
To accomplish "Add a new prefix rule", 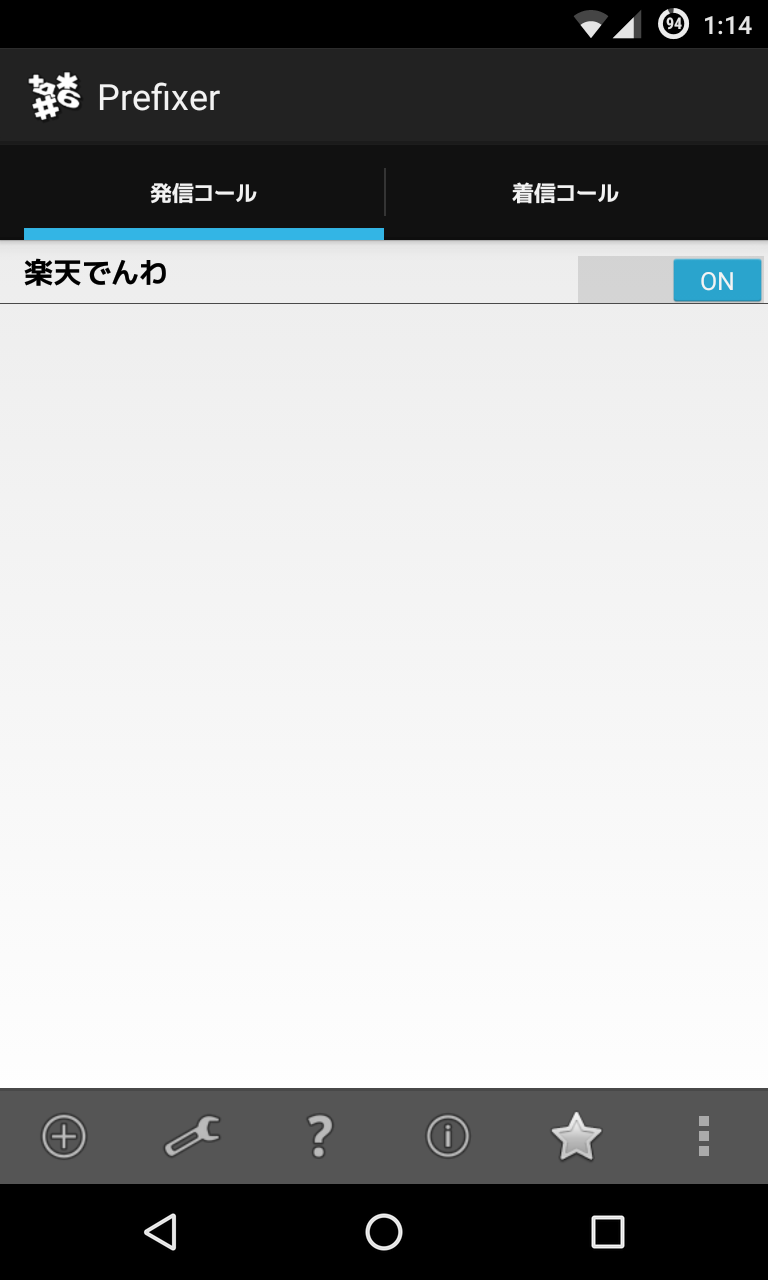I will (64, 1136).
